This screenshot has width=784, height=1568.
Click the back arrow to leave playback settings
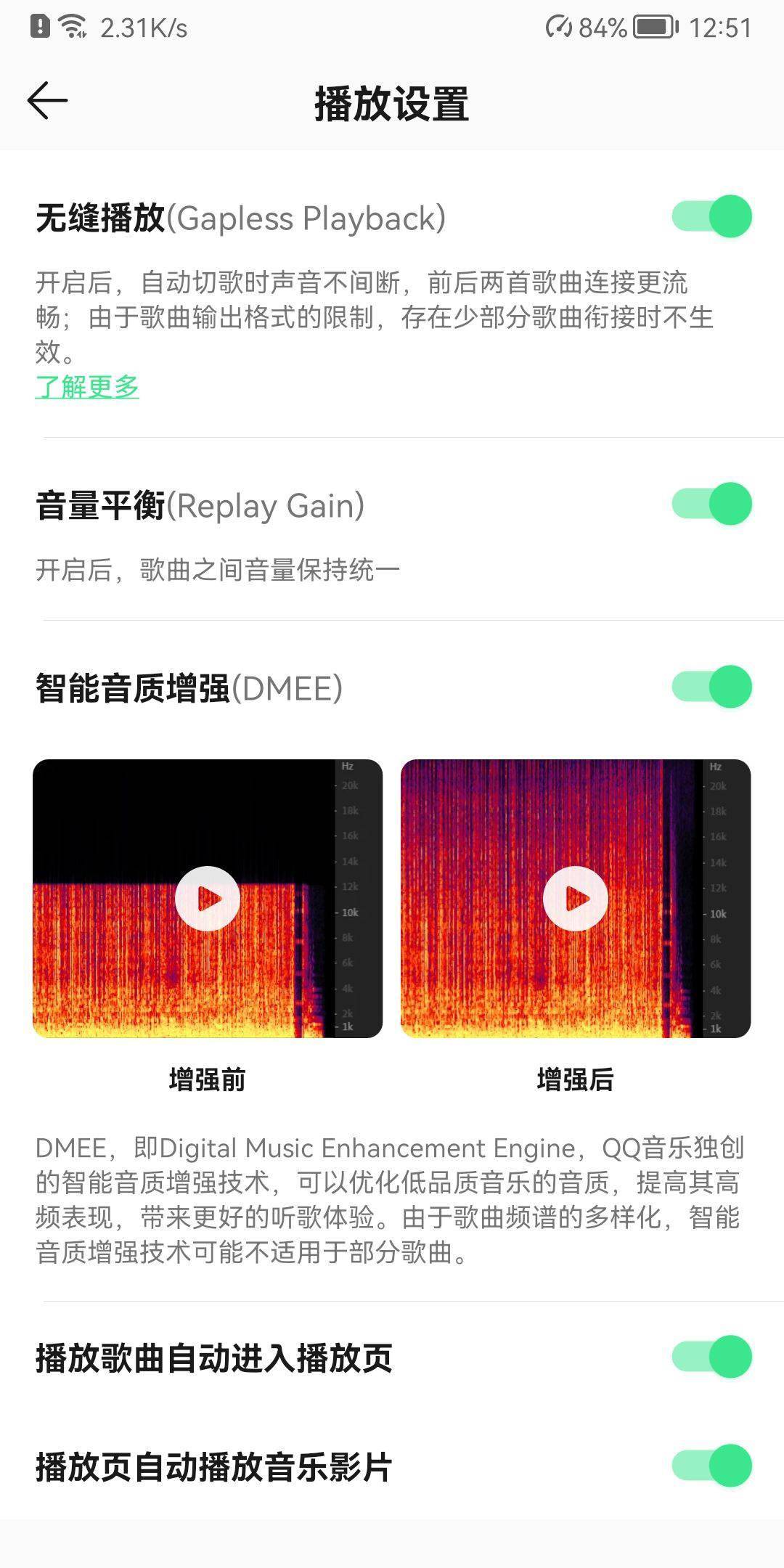[x=46, y=102]
